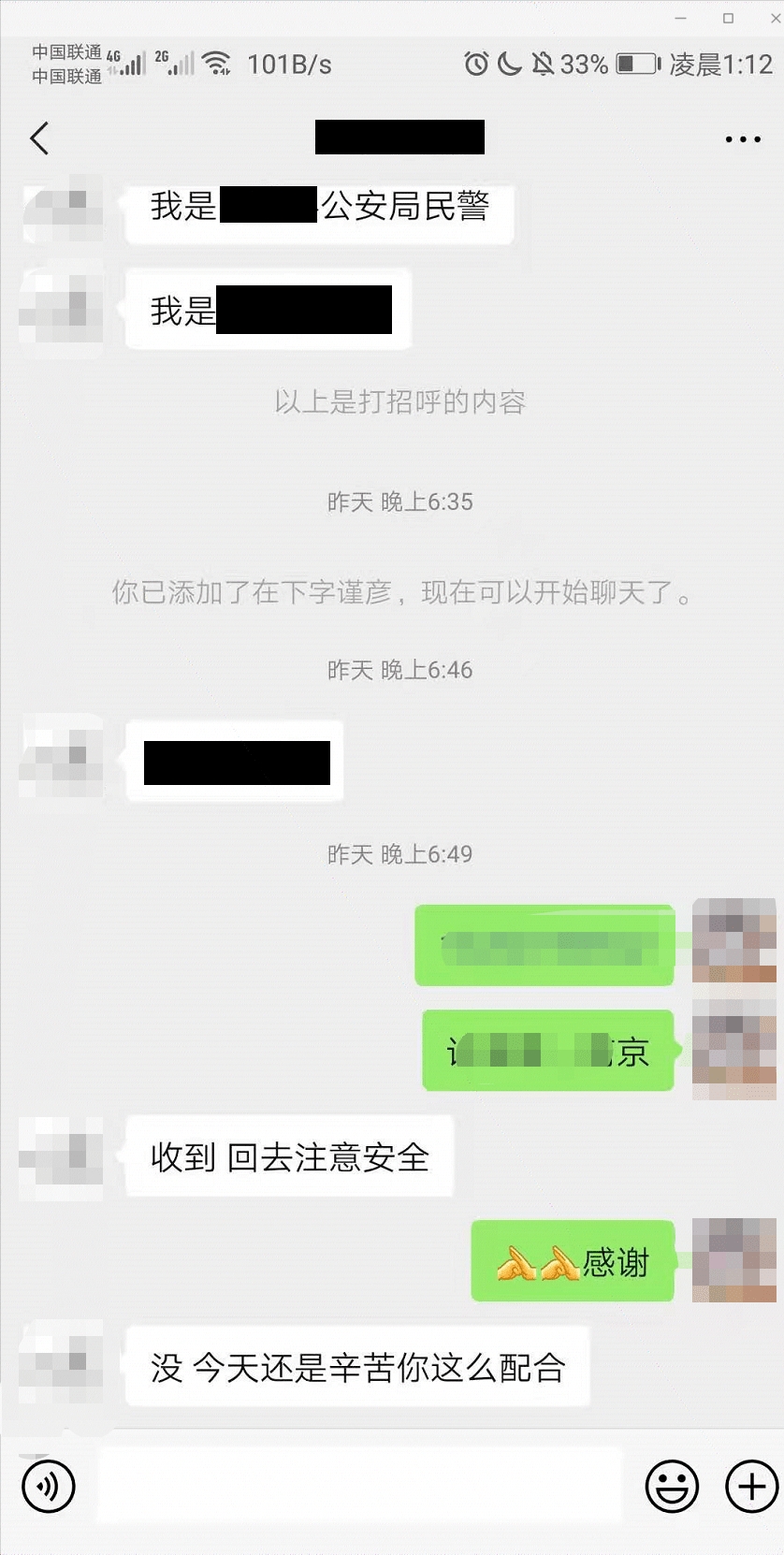Open the chat info overflow menu
The image size is (784, 1555).
(x=743, y=139)
